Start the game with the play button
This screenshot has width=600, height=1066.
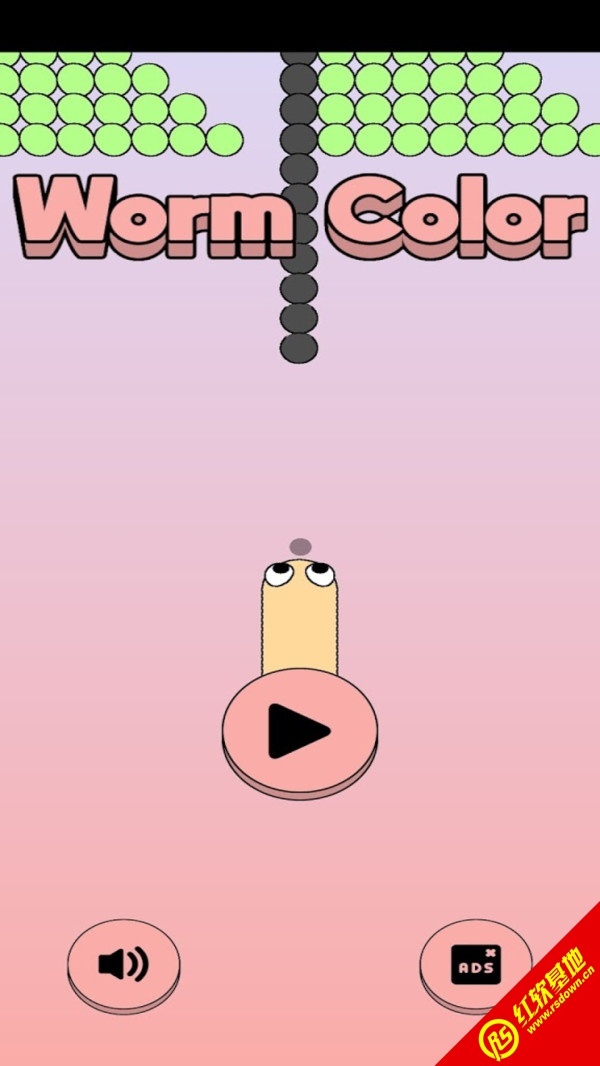click(299, 731)
